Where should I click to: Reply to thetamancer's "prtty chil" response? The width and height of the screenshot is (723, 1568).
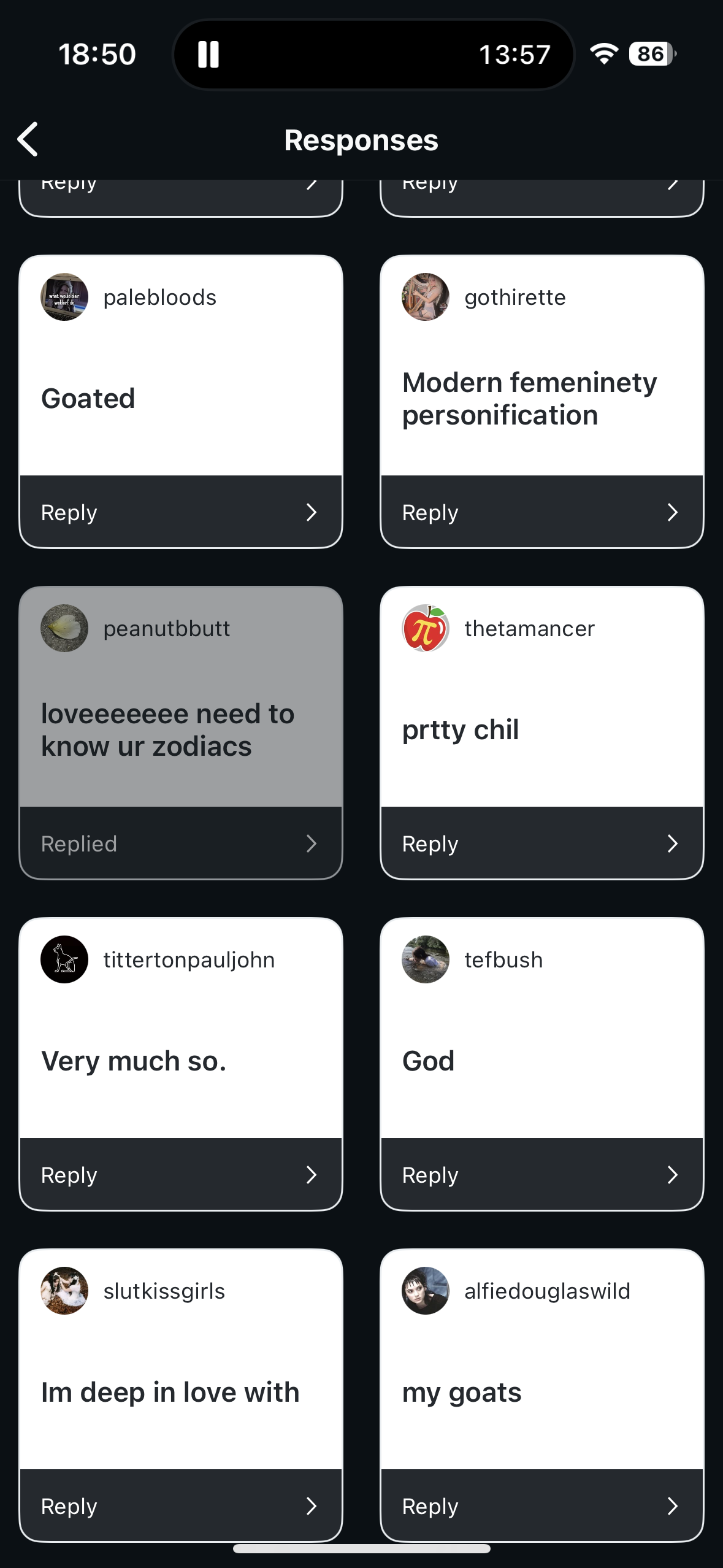click(541, 843)
